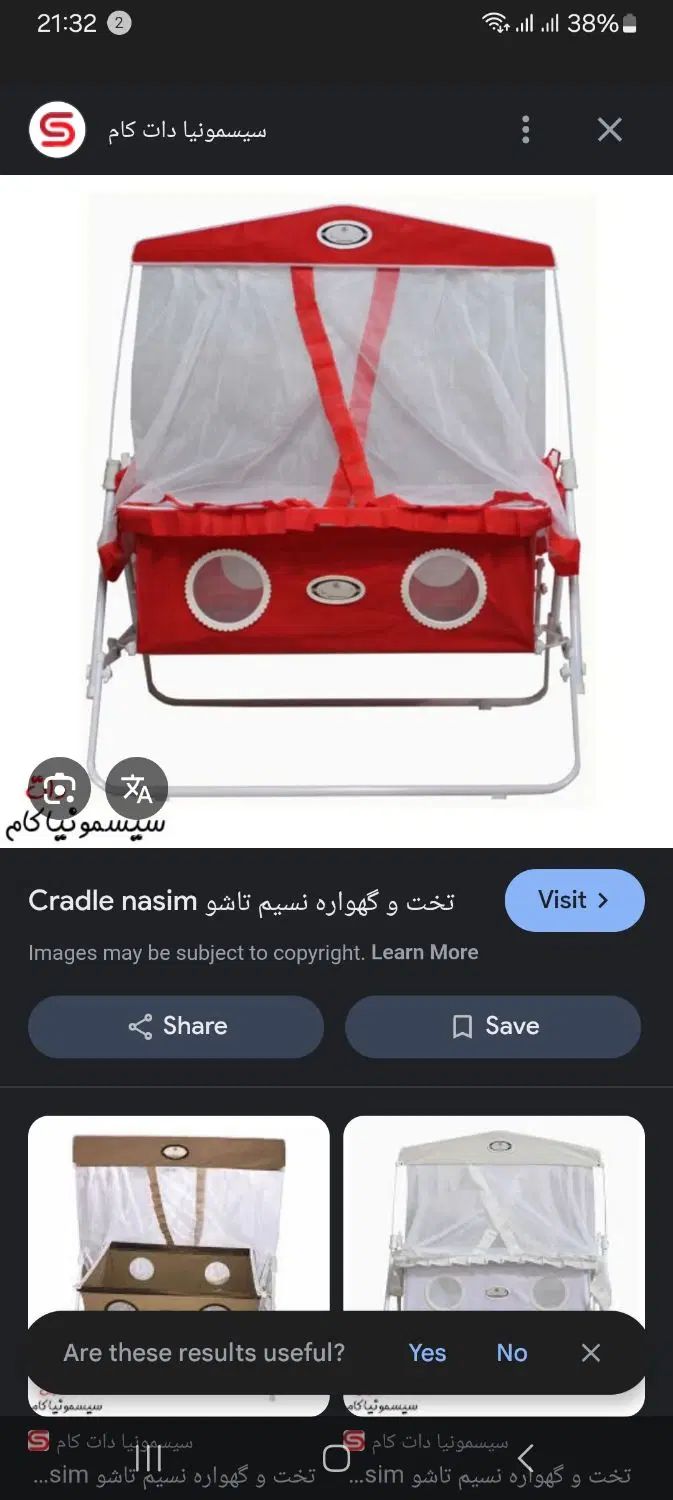
Task: Save this image to collections
Action: pos(493,1026)
